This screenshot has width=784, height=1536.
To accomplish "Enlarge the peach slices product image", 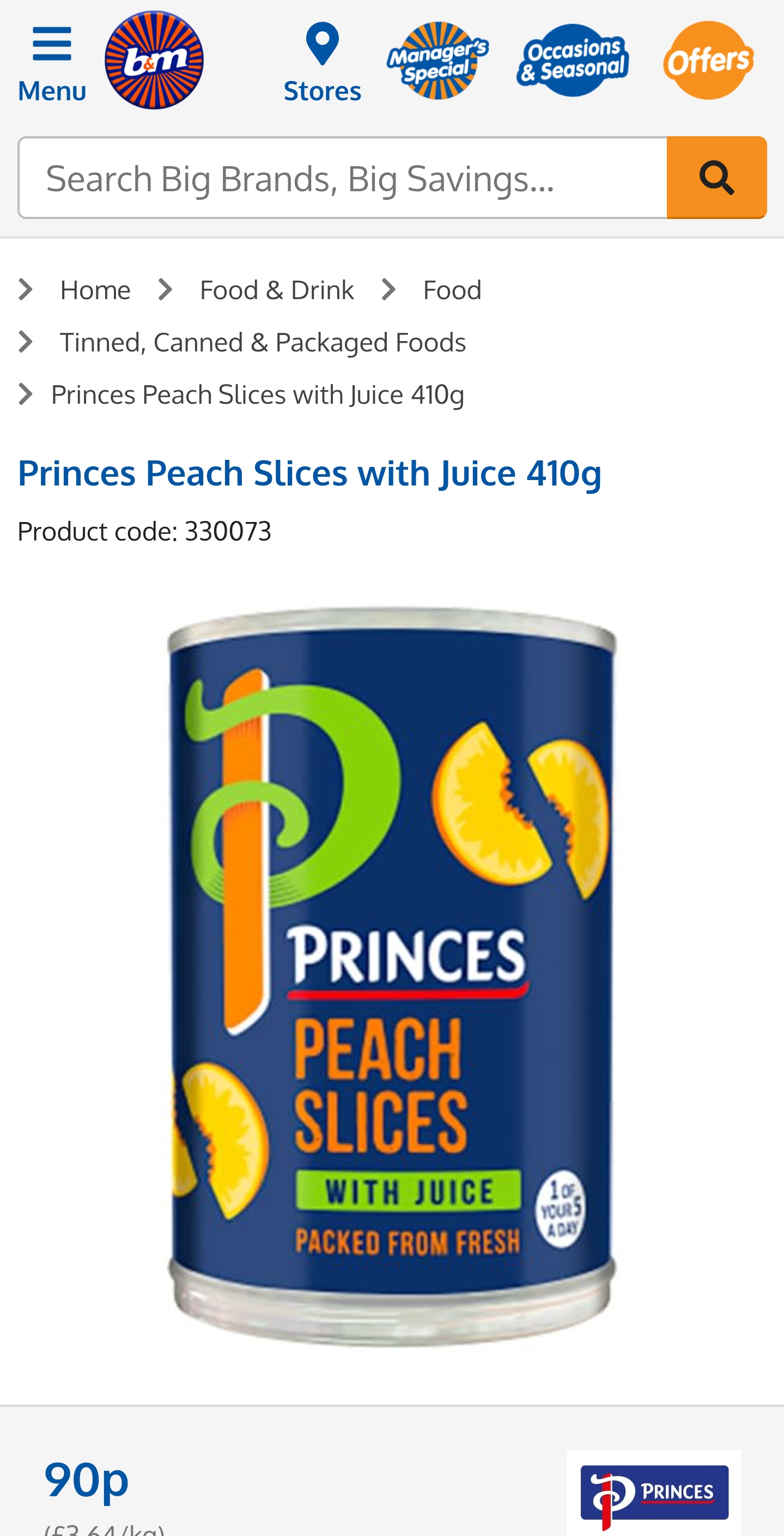I will coord(392,977).
